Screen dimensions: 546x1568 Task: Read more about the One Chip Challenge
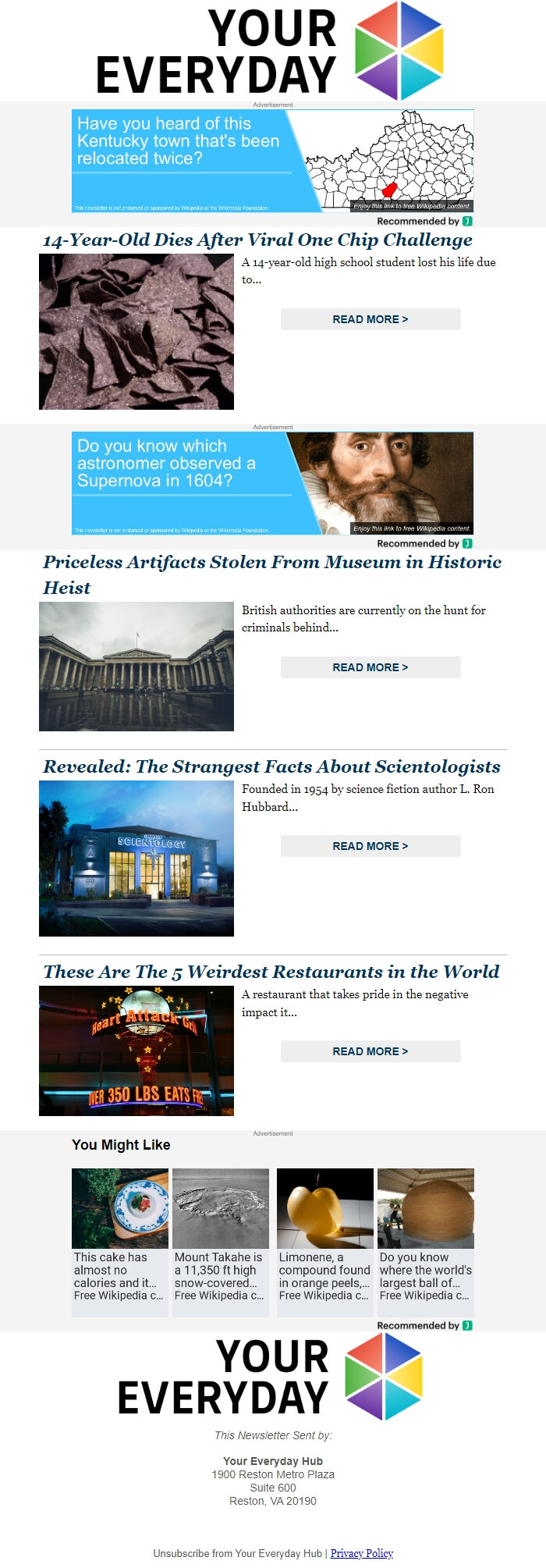(x=370, y=319)
